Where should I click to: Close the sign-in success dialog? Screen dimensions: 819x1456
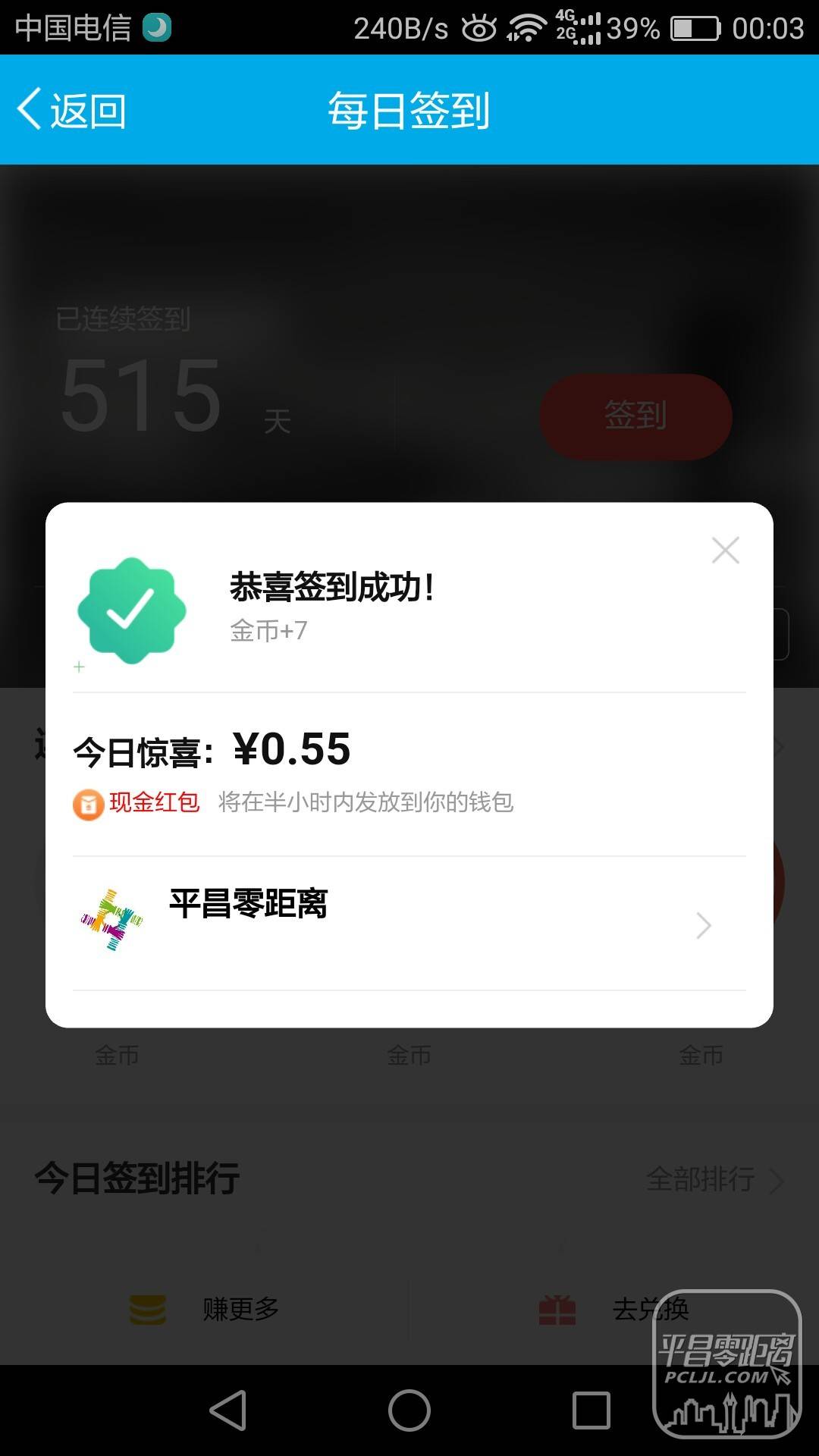(726, 551)
